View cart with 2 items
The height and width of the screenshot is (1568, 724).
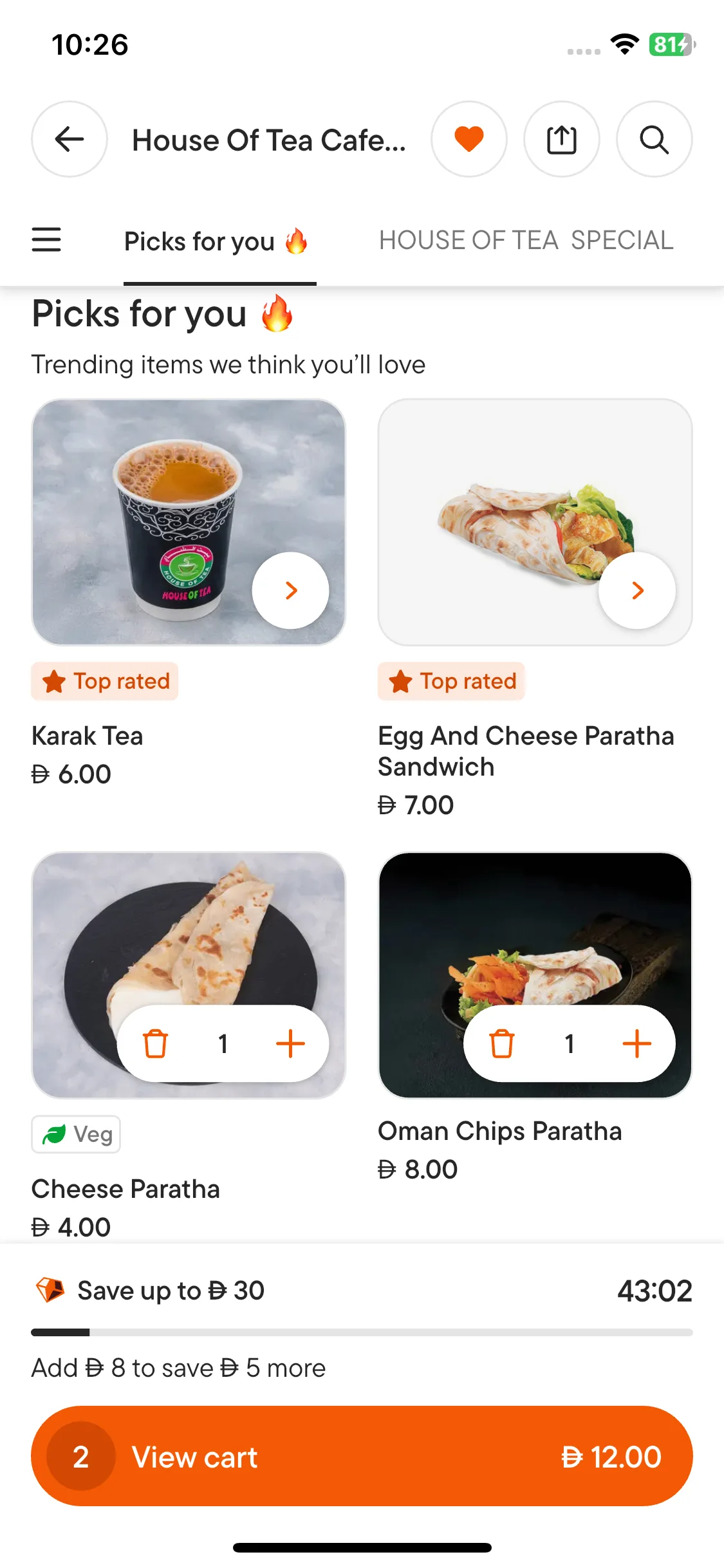pyautogui.click(x=362, y=1456)
